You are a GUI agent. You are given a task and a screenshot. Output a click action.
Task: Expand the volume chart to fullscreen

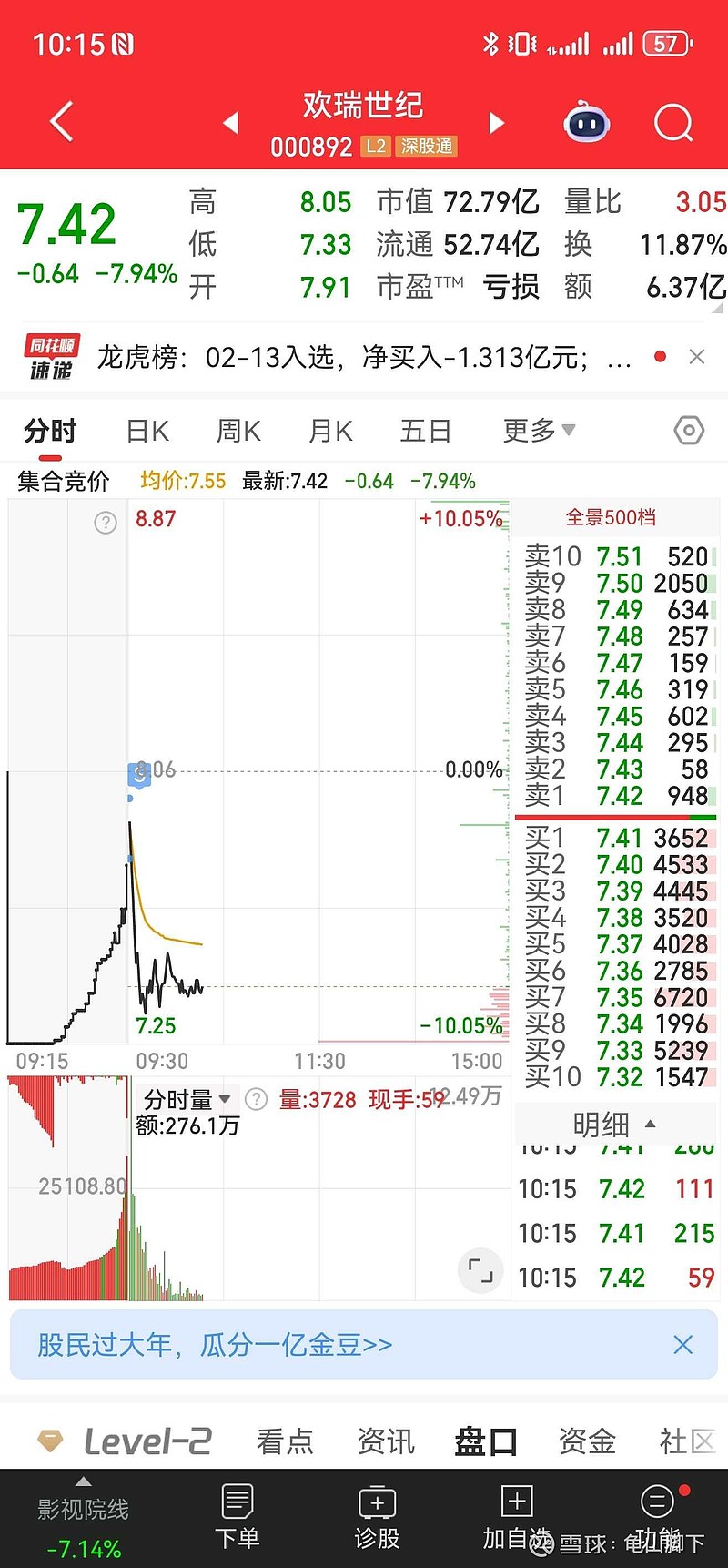(x=480, y=1270)
